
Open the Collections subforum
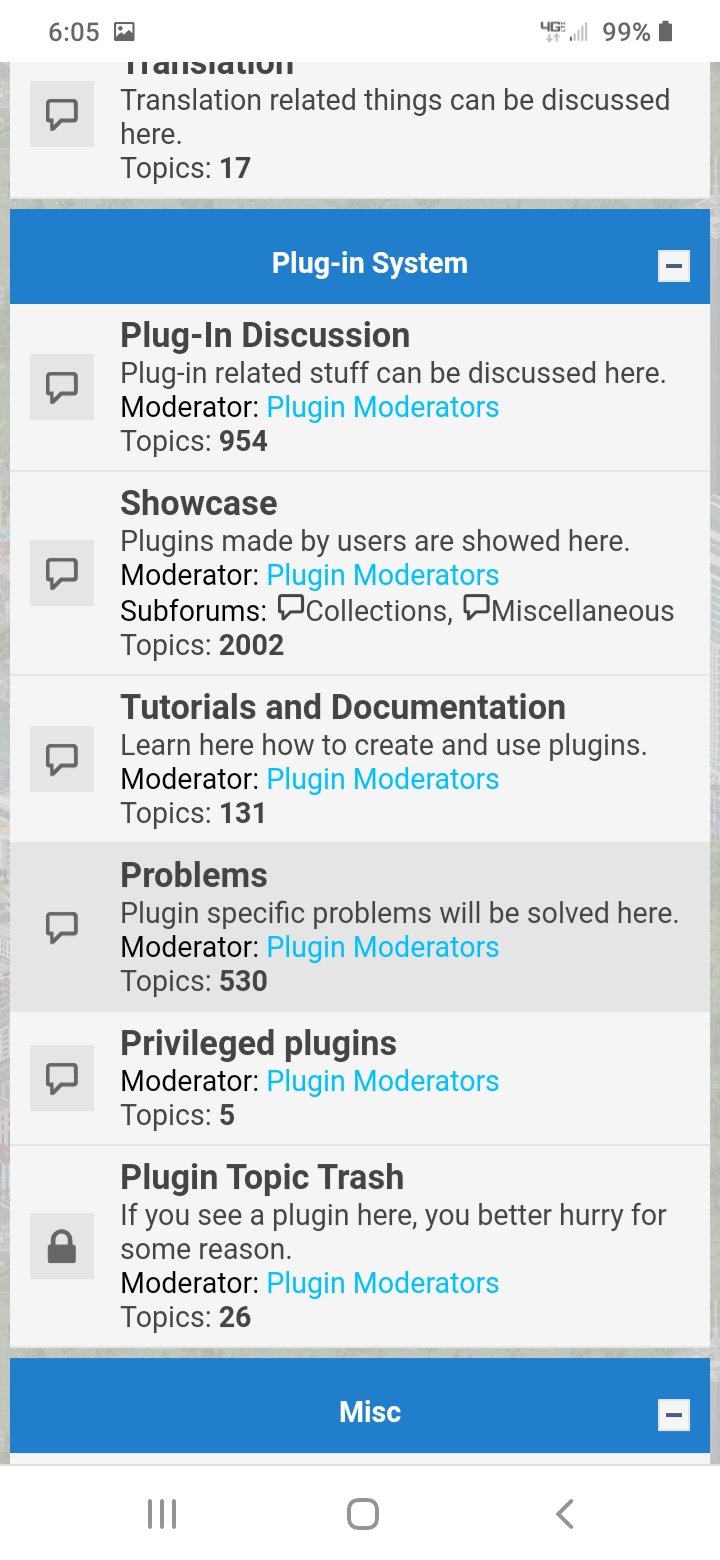click(x=365, y=610)
